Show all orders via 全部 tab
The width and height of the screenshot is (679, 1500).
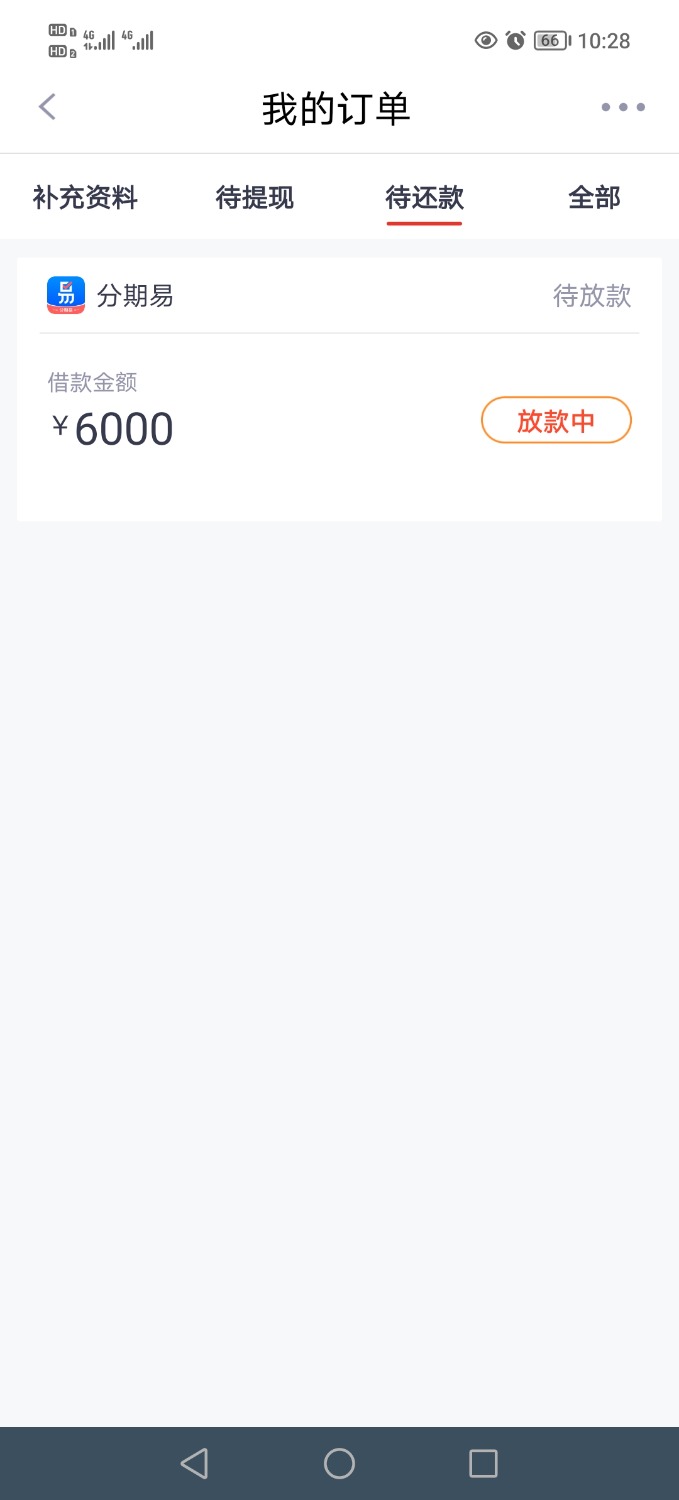(x=594, y=198)
